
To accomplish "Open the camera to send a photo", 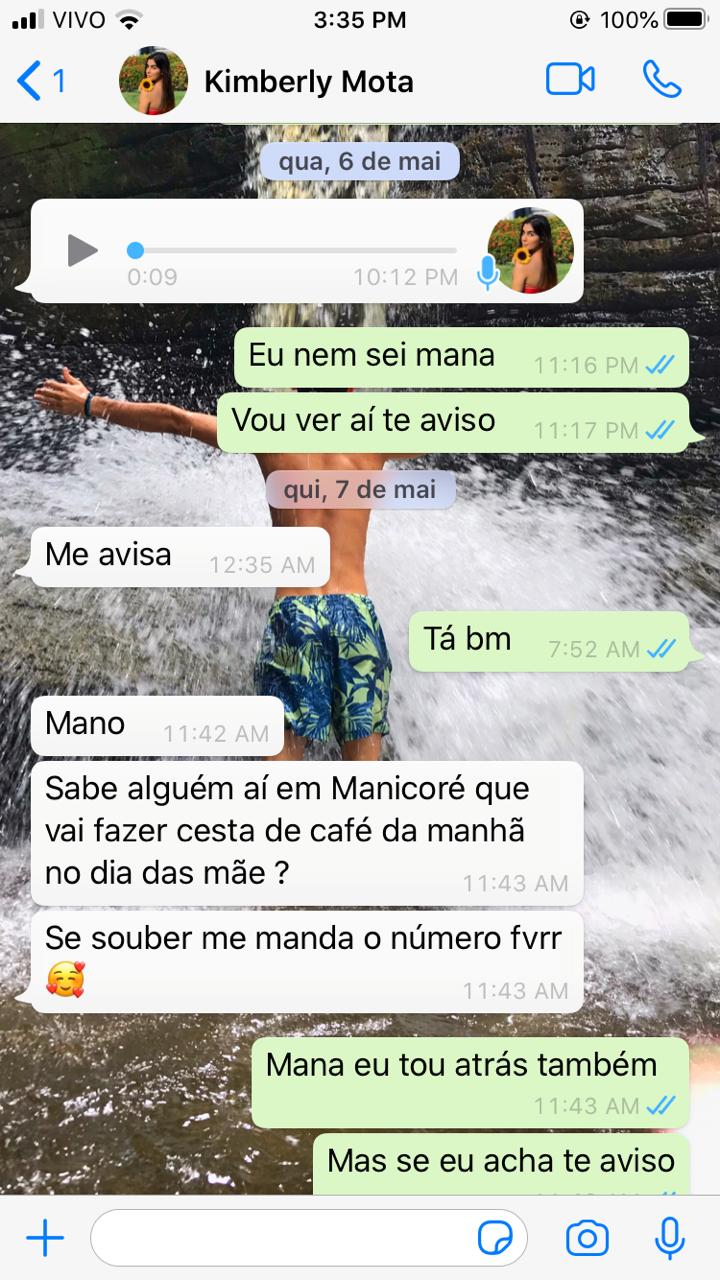I will (587, 1239).
